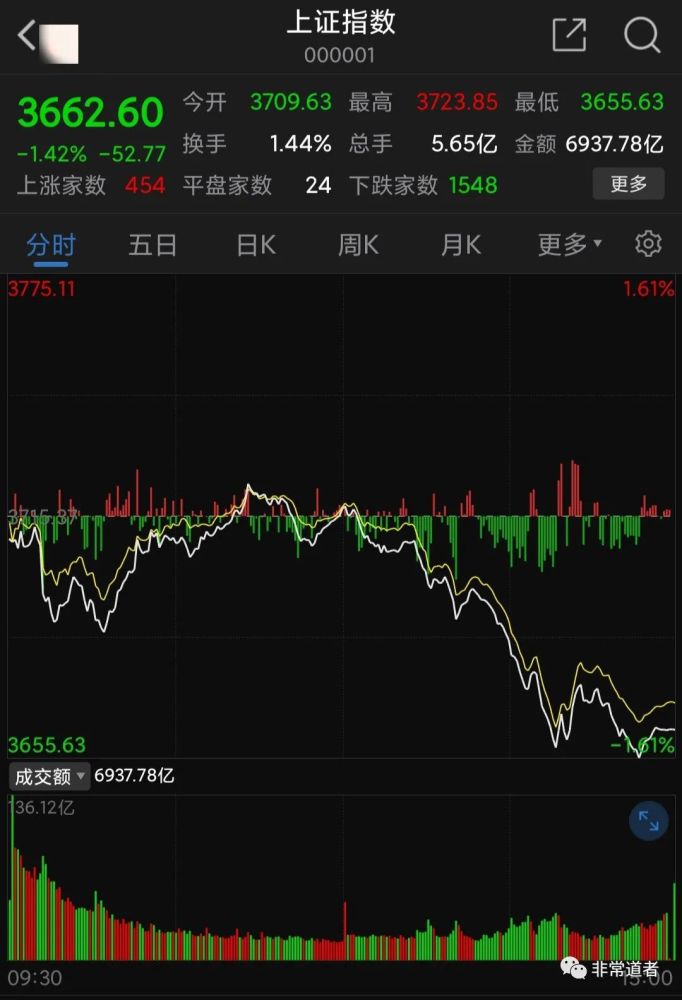This screenshot has height=1000, width=682.
Task: Open the 成交额 indicator dropdown
Action: [49, 776]
